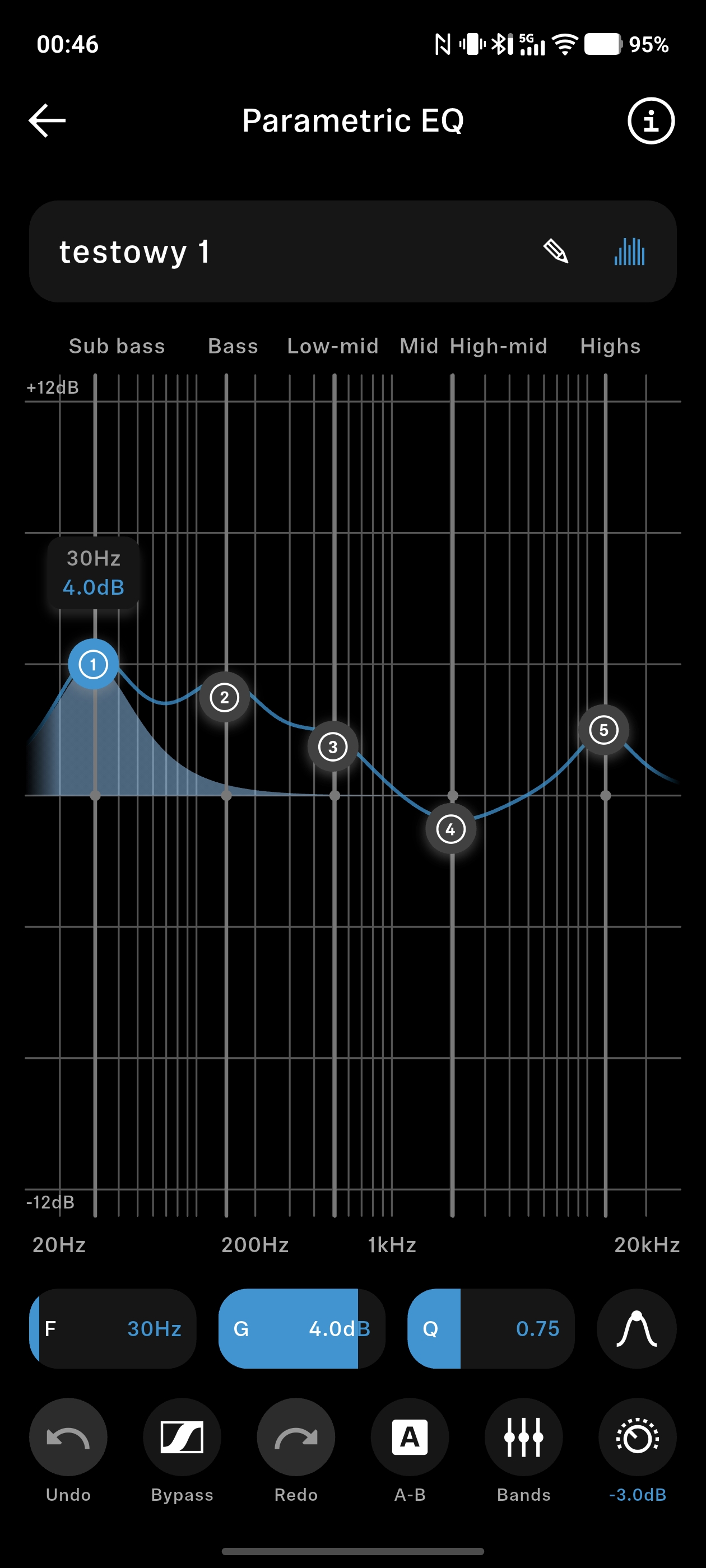Select EQ band point 2
The image size is (706, 1568).
point(225,697)
